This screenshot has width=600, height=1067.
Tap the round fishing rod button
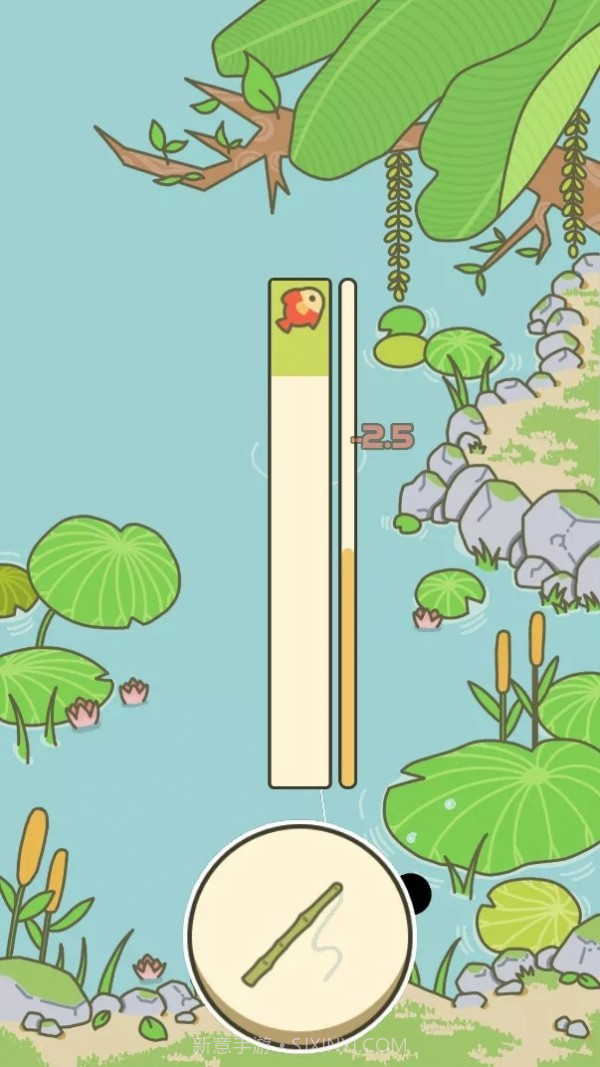tap(300, 934)
